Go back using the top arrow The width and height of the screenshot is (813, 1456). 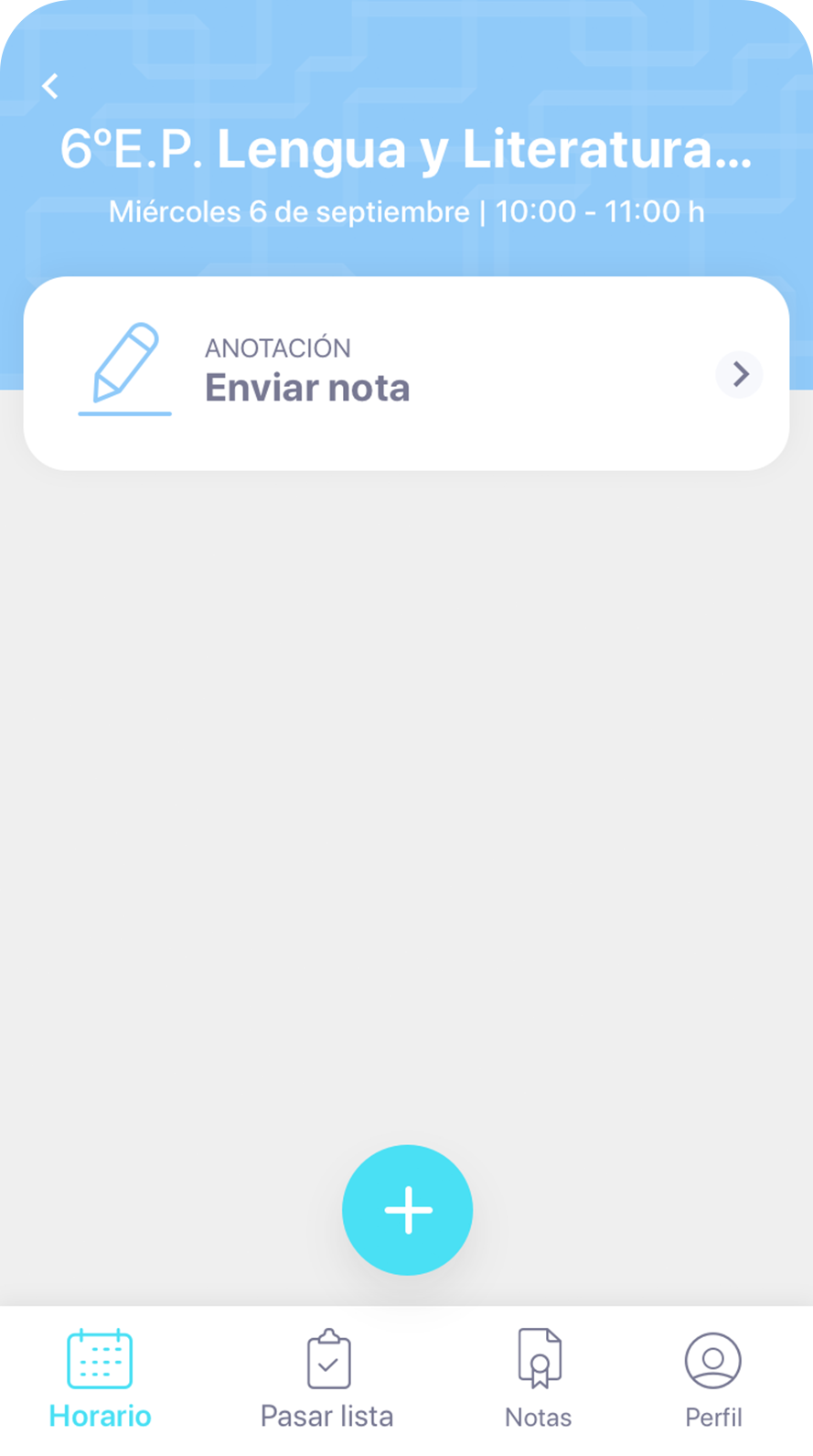(x=50, y=86)
